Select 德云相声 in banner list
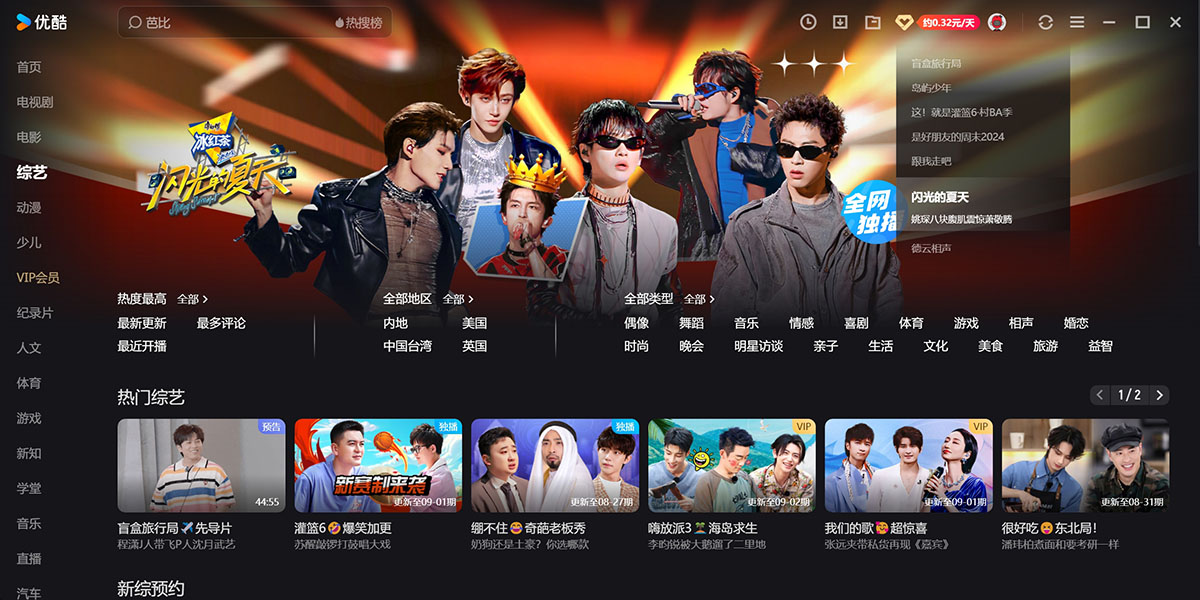The width and height of the screenshot is (1200, 600). [x=931, y=248]
